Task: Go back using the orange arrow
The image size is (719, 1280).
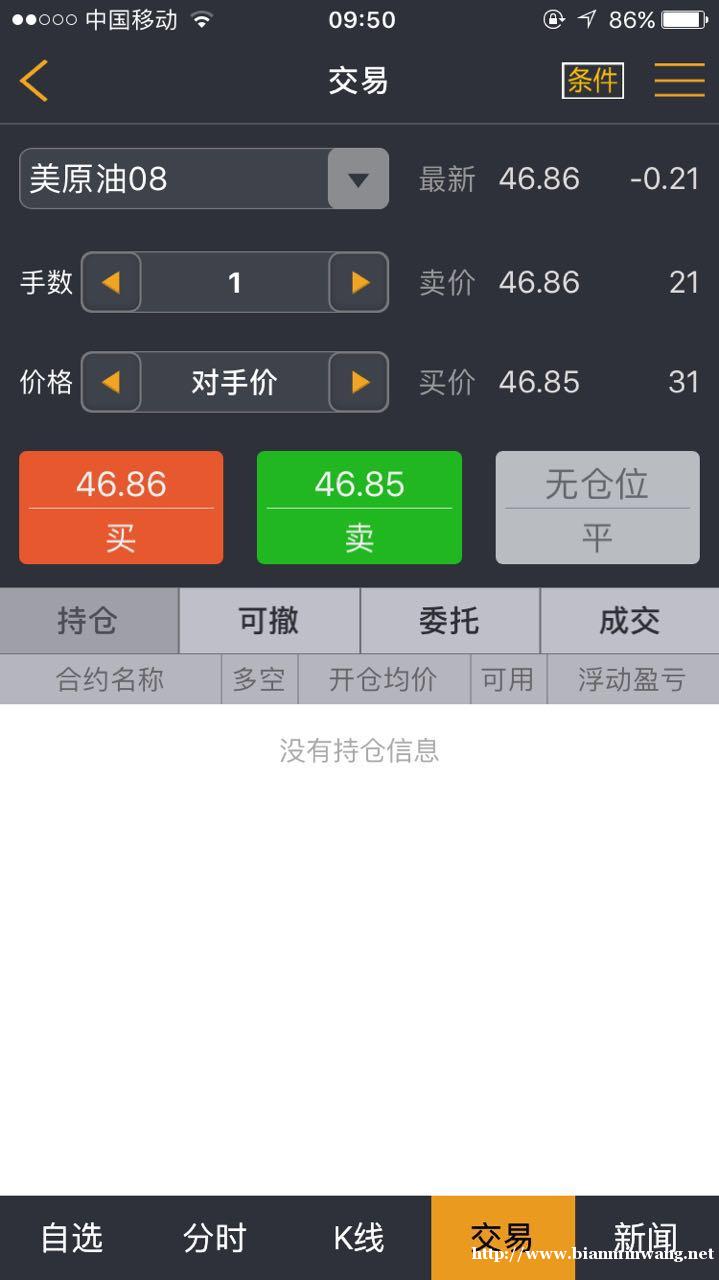Action: click(34, 80)
